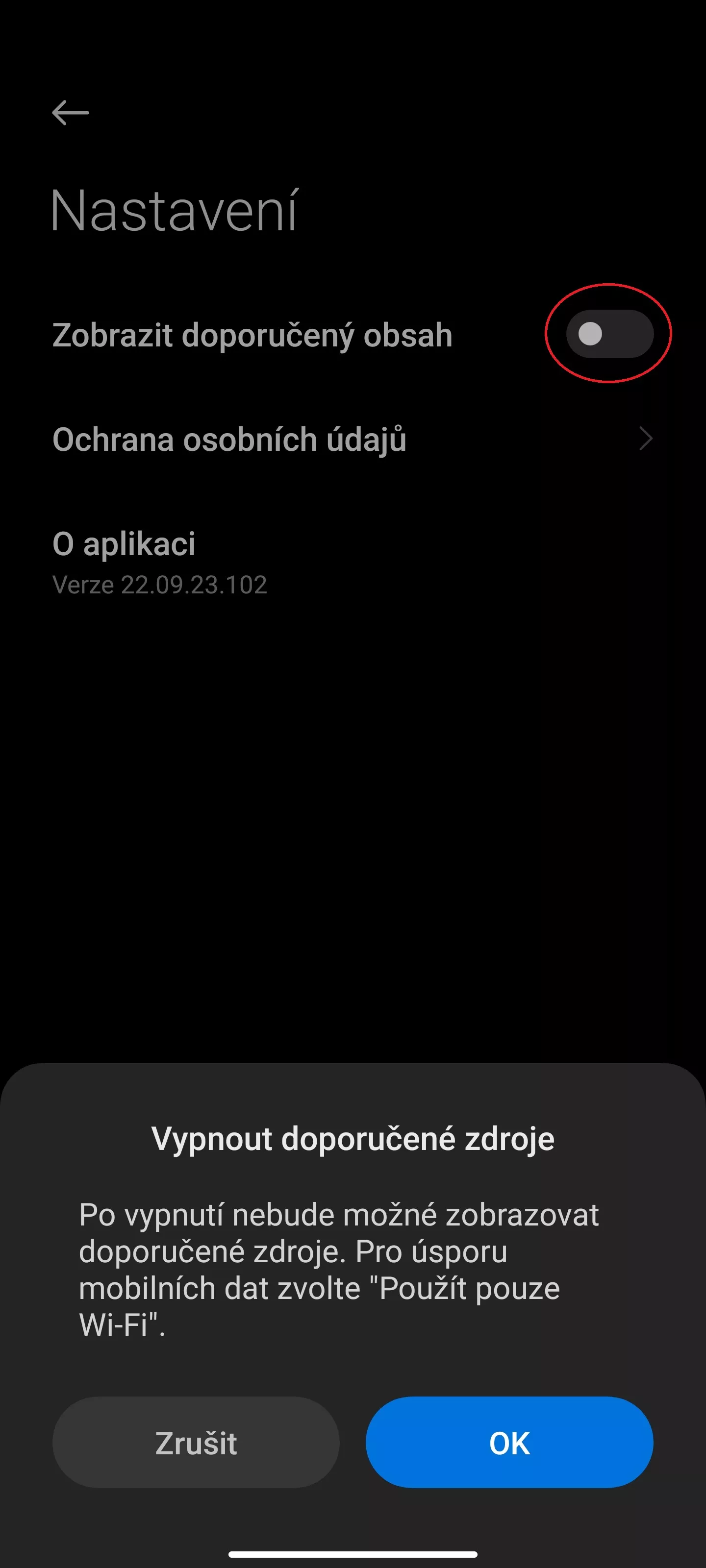This screenshot has height=1568, width=706.
Task: Cancel the dialog with Zrušit
Action: point(196,1442)
